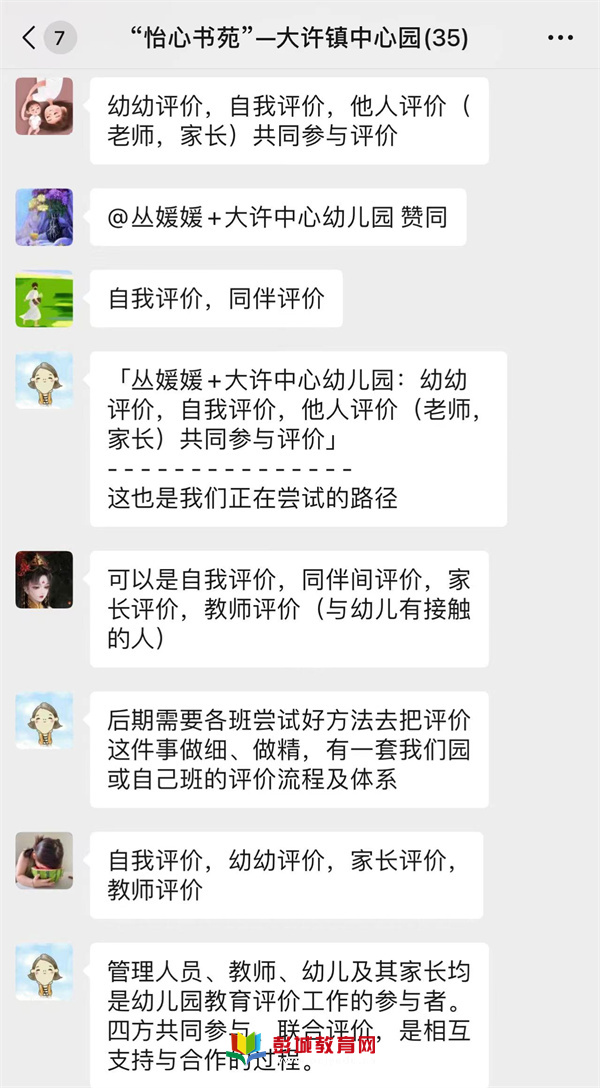This screenshot has height=1088, width=600.
Task: View avatar beside quoted '这也是我们正在尝试的路径' message
Action: point(44,380)
